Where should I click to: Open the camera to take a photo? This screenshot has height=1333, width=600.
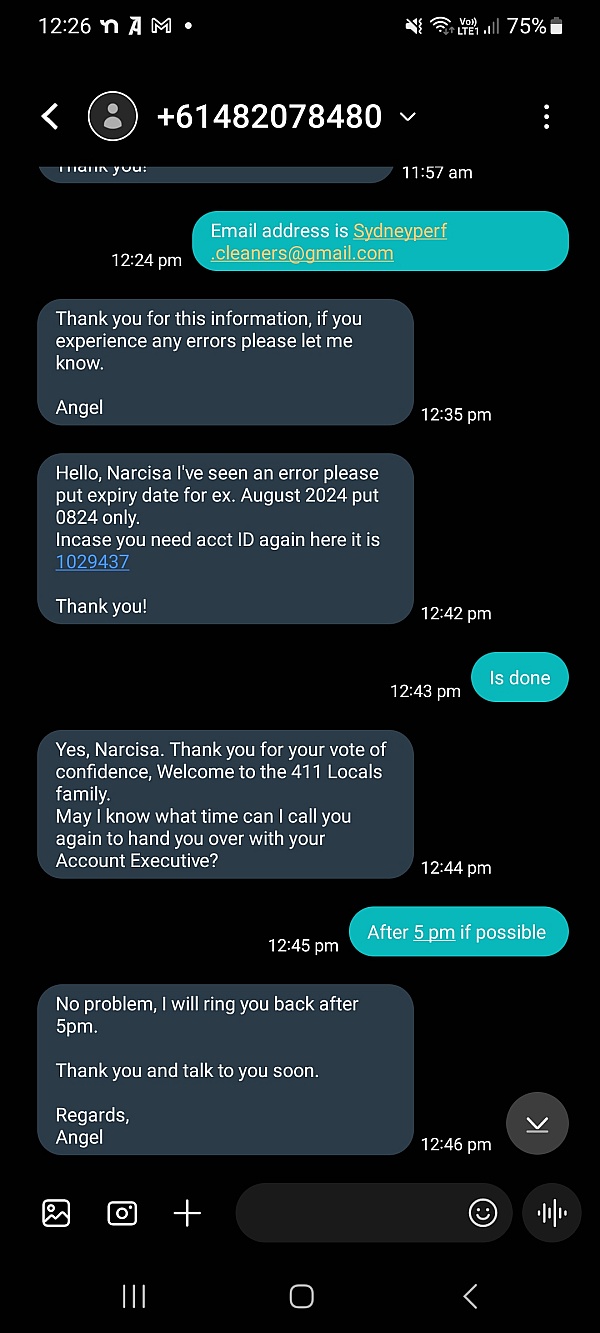[x=122, y=1213]
